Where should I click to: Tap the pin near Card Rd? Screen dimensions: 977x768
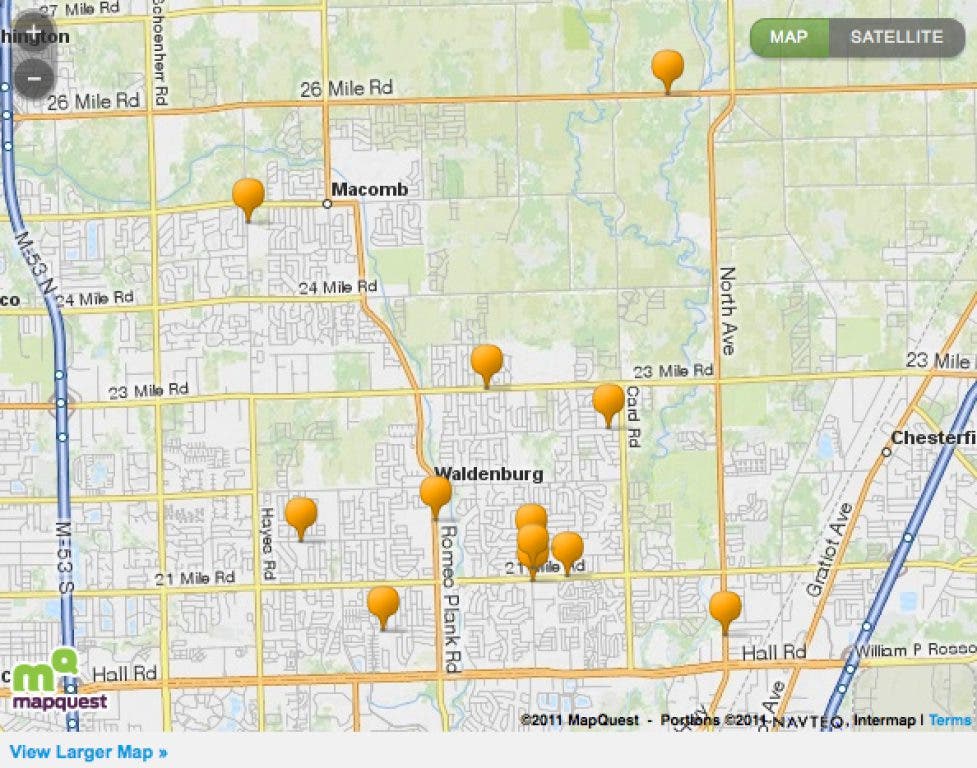pyautogui.click(x=608, y=400)
